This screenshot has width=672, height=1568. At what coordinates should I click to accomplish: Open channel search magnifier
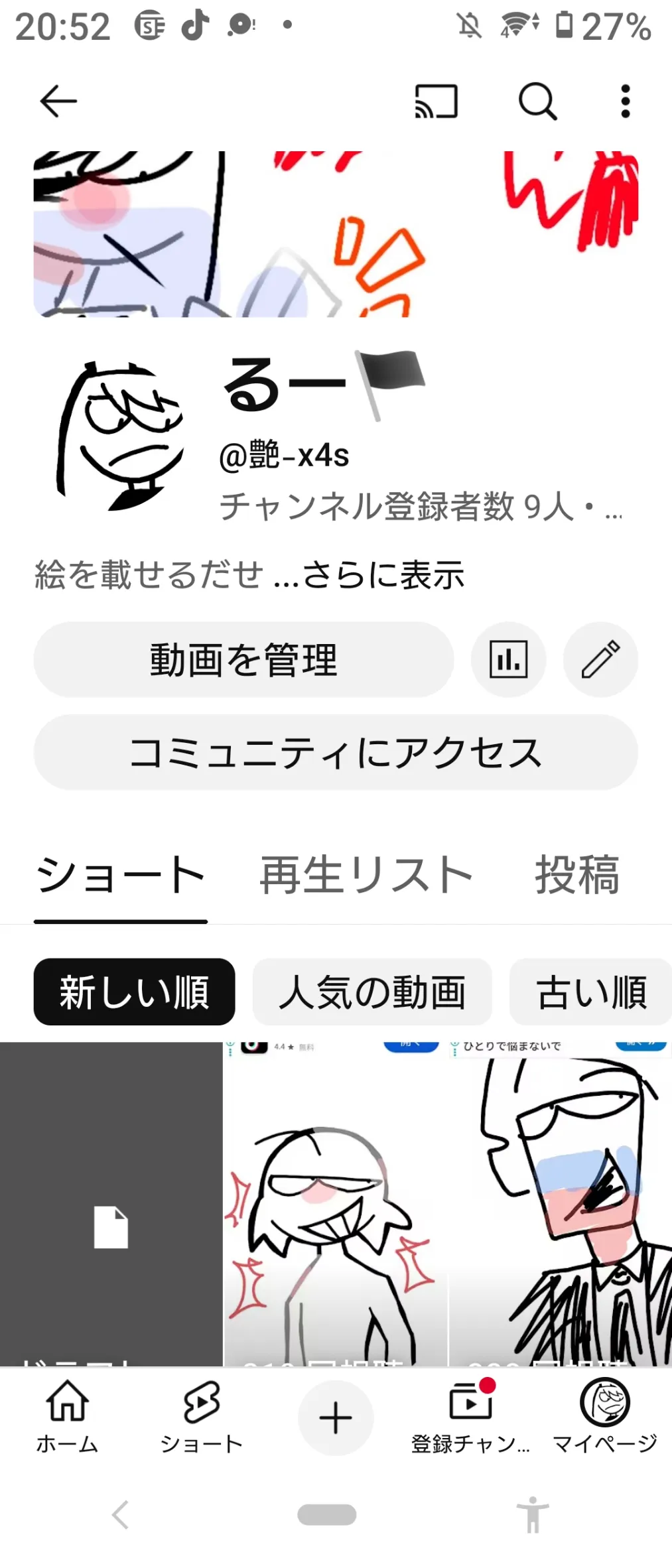537,101
